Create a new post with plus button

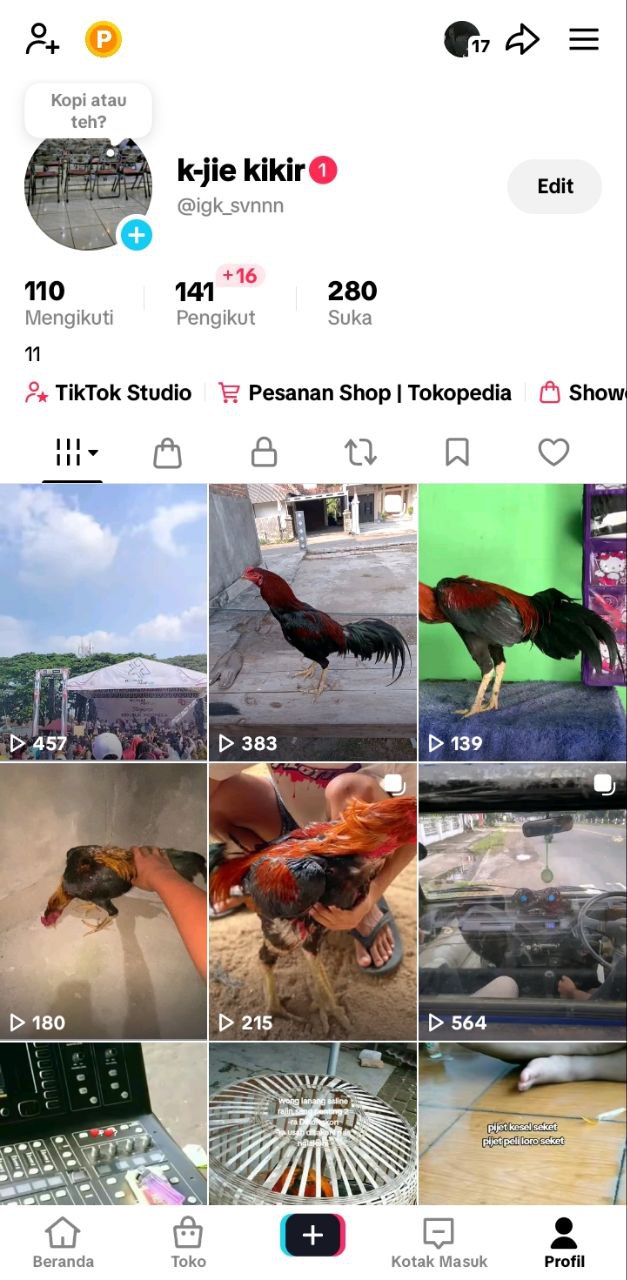(x=313, y=1236)
